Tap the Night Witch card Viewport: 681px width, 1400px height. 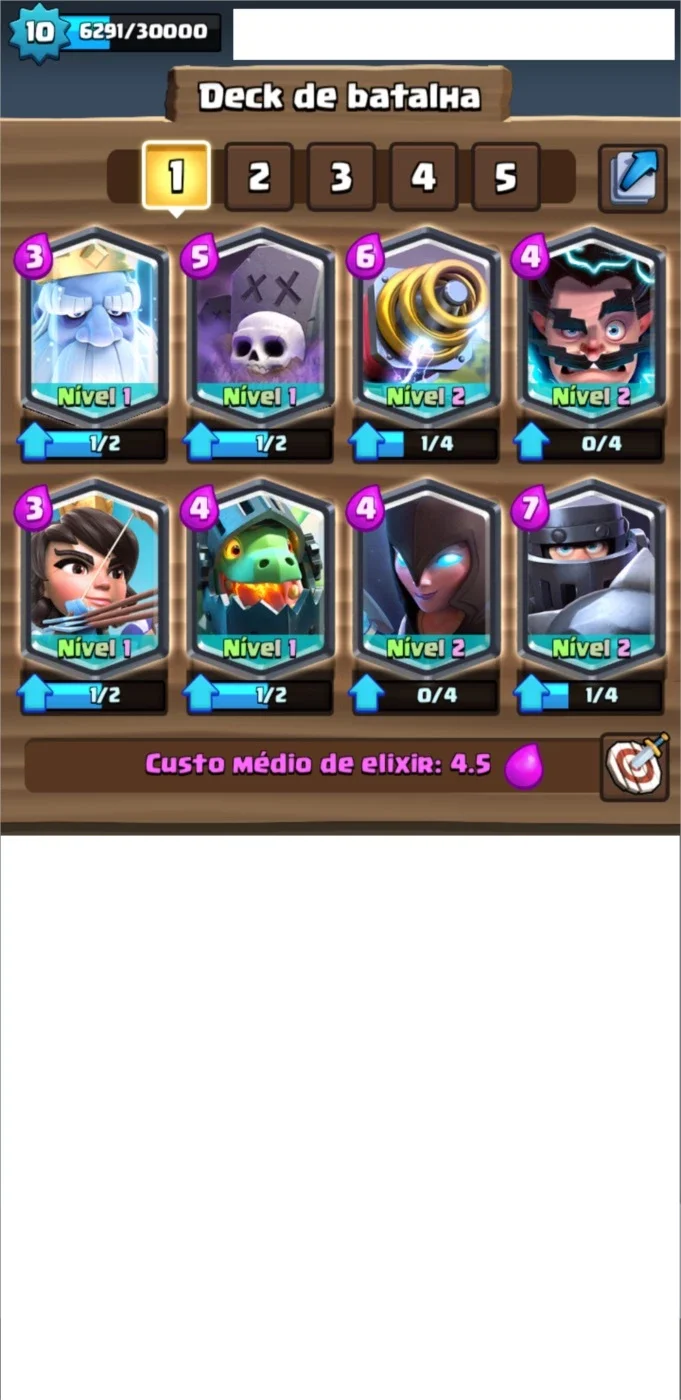point(426,580)
